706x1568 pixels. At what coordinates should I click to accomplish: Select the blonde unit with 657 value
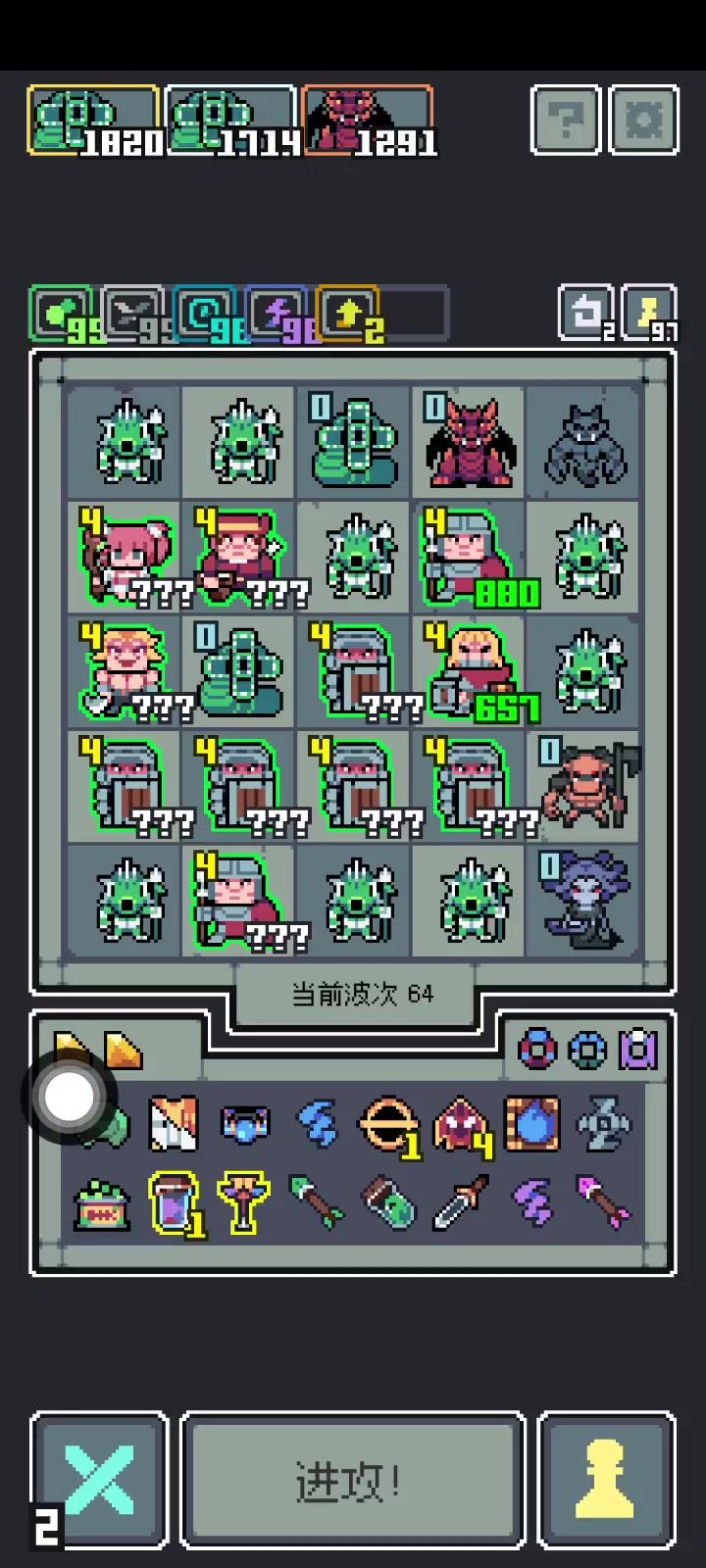468,671
